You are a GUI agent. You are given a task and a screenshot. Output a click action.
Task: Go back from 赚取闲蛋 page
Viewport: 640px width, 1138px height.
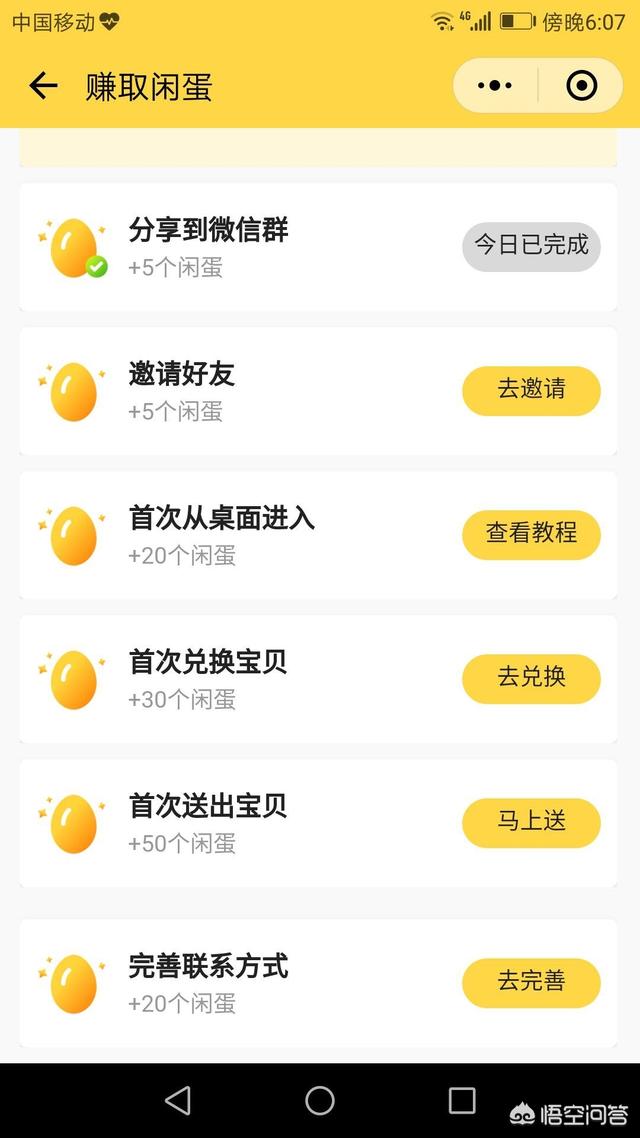(44, 86)
